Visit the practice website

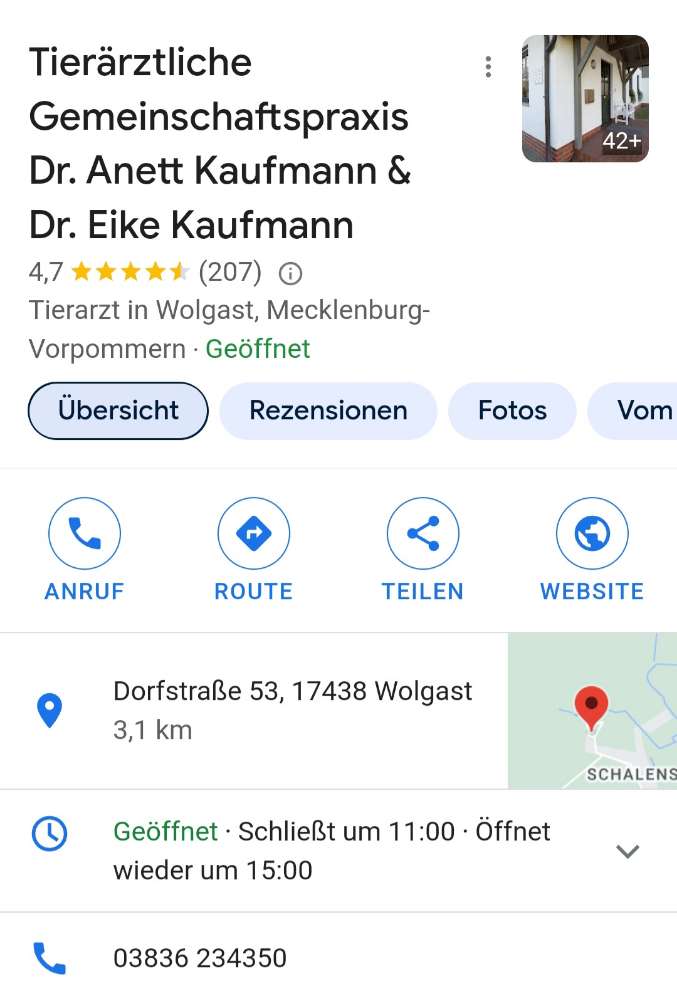(x=592, y=535)
